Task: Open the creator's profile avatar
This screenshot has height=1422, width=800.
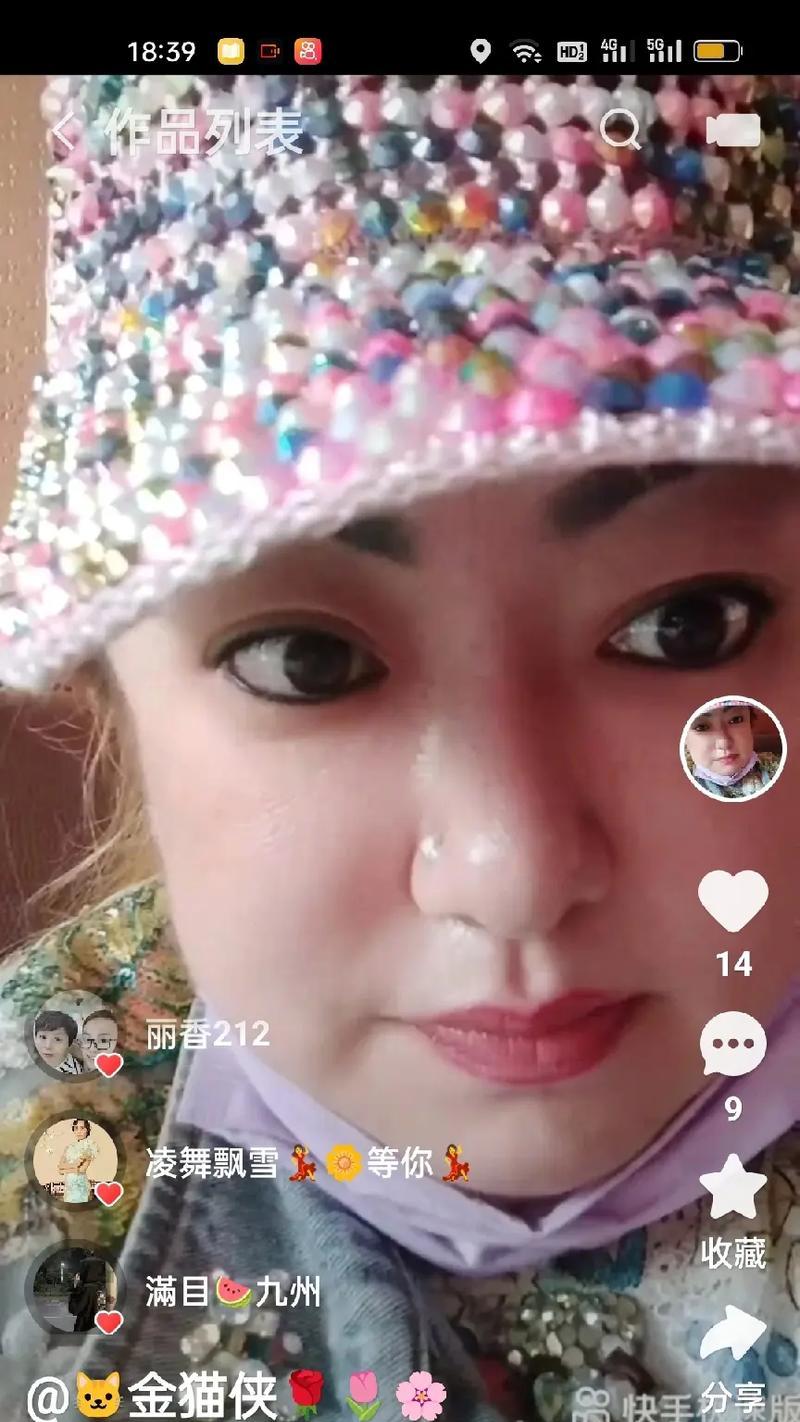Action: point(733,748)
